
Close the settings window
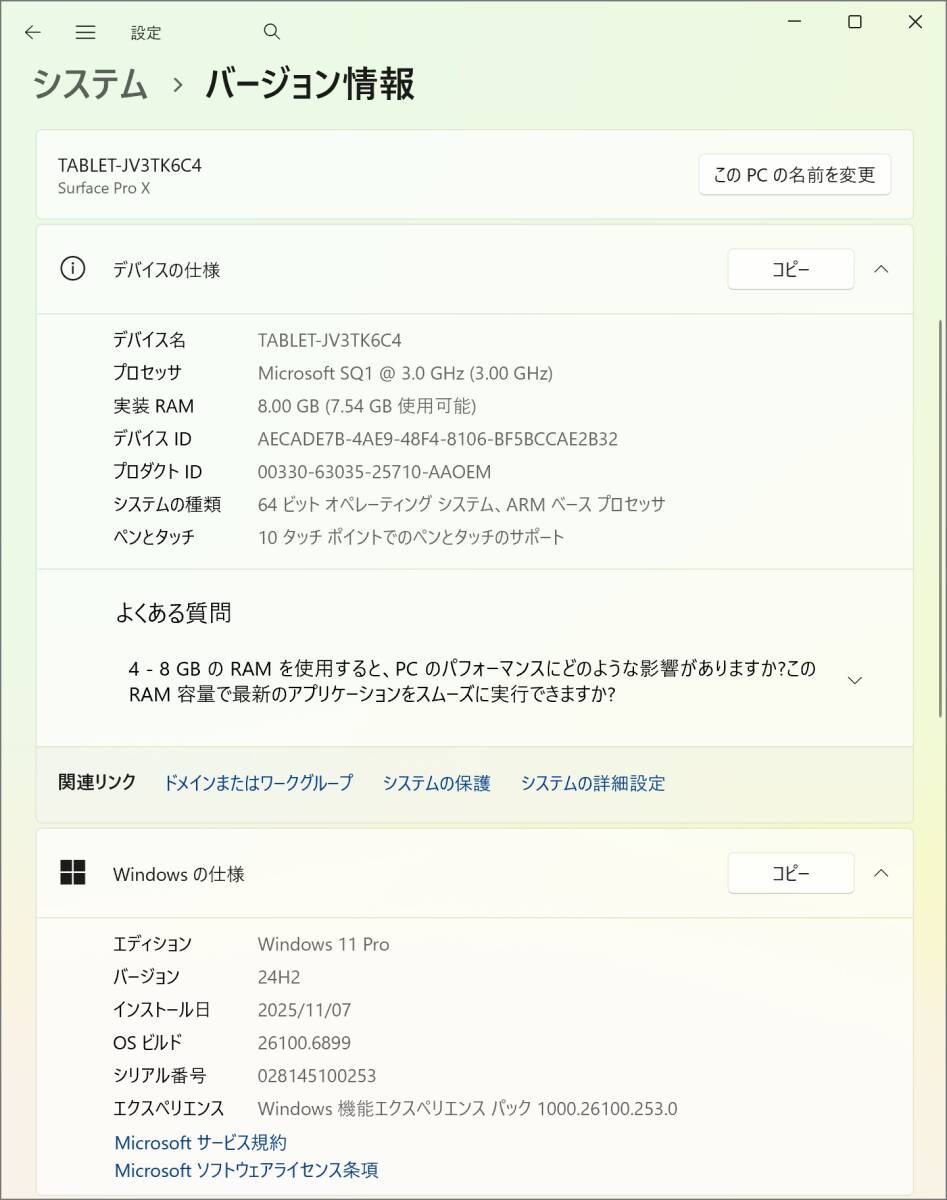(914, 22)
